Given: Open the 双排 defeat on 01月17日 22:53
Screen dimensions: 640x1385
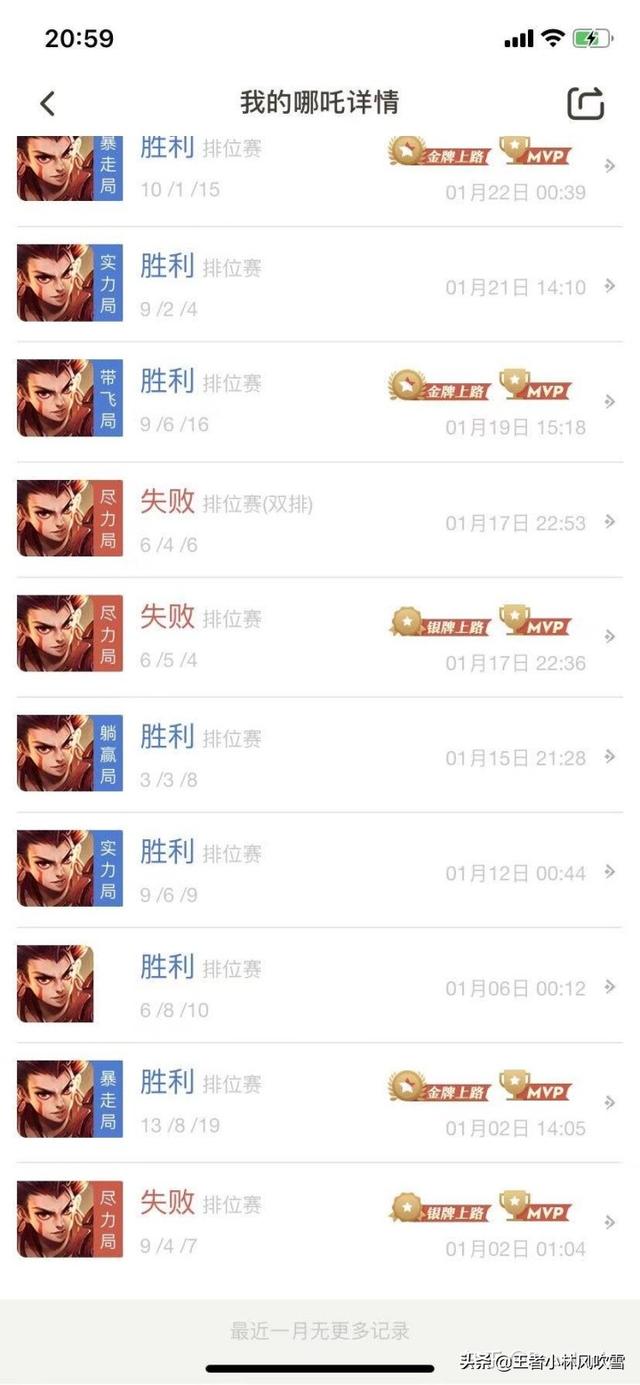Looking at the screenshot, I should [320, 519].
